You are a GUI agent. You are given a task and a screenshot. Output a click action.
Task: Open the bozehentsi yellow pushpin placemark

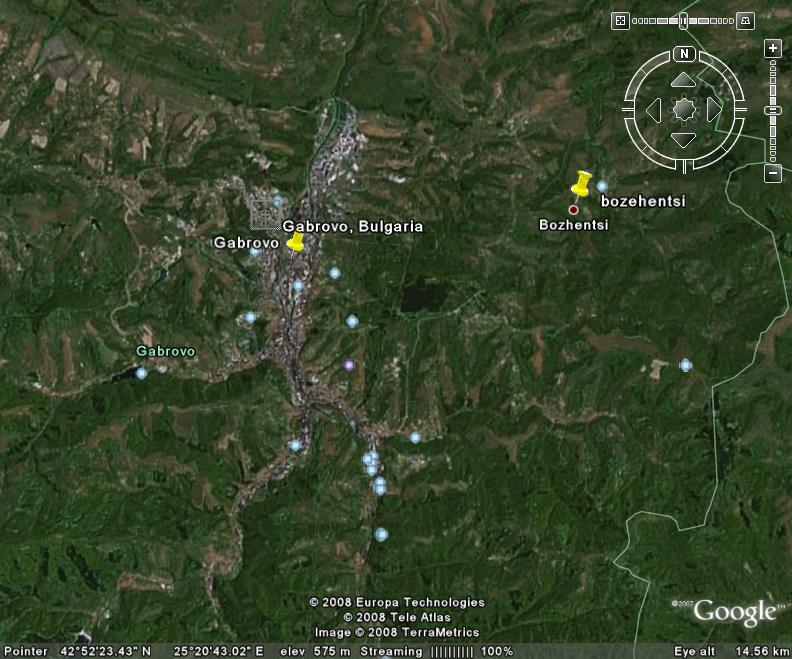coord(581,184)
